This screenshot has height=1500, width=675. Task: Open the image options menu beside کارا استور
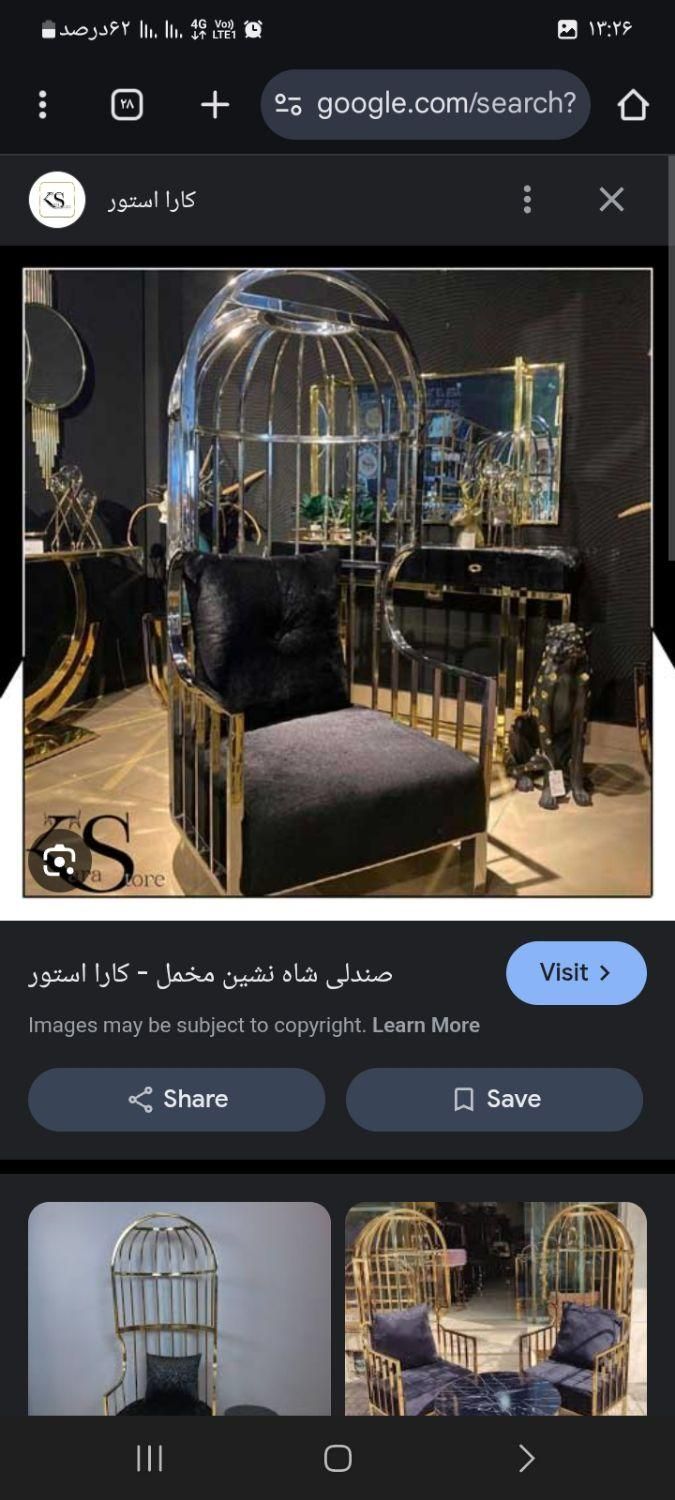point(527,200)
